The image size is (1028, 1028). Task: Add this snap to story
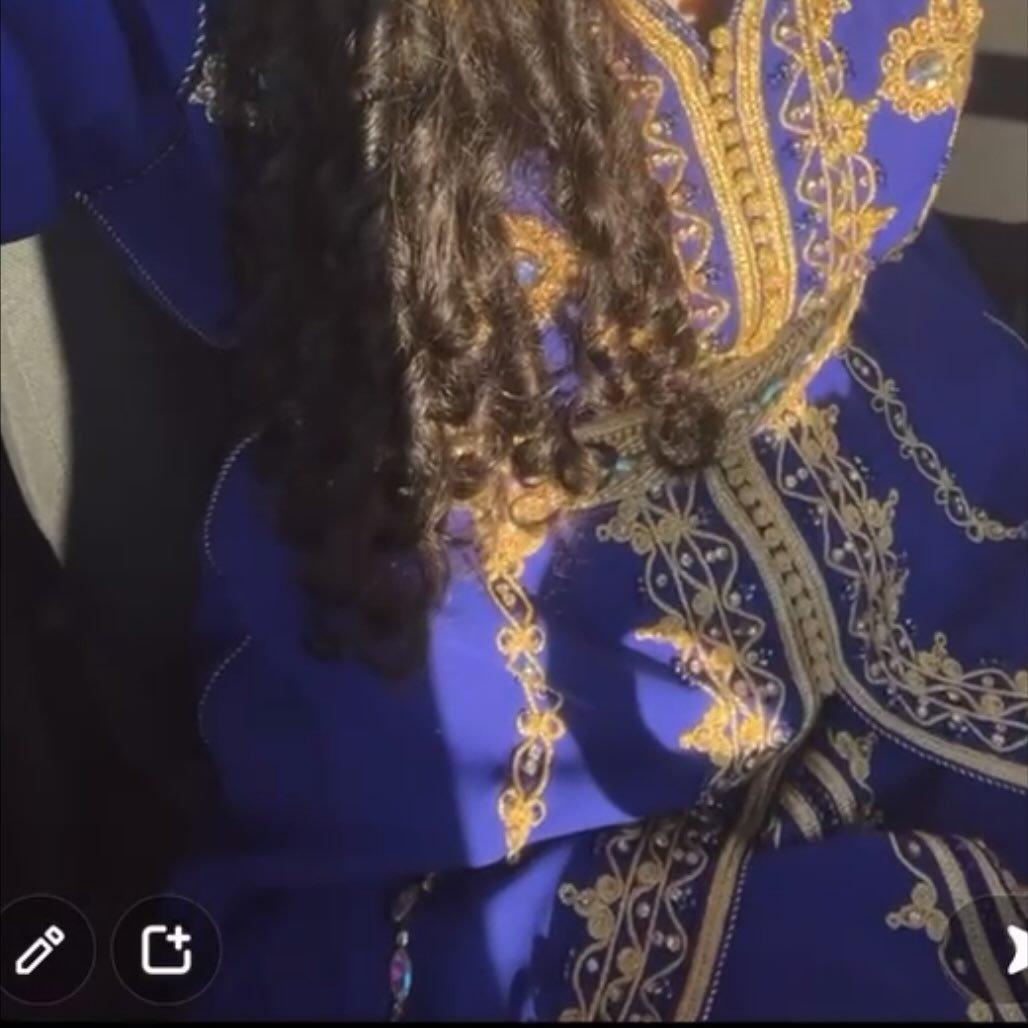(x=166, y=949)
